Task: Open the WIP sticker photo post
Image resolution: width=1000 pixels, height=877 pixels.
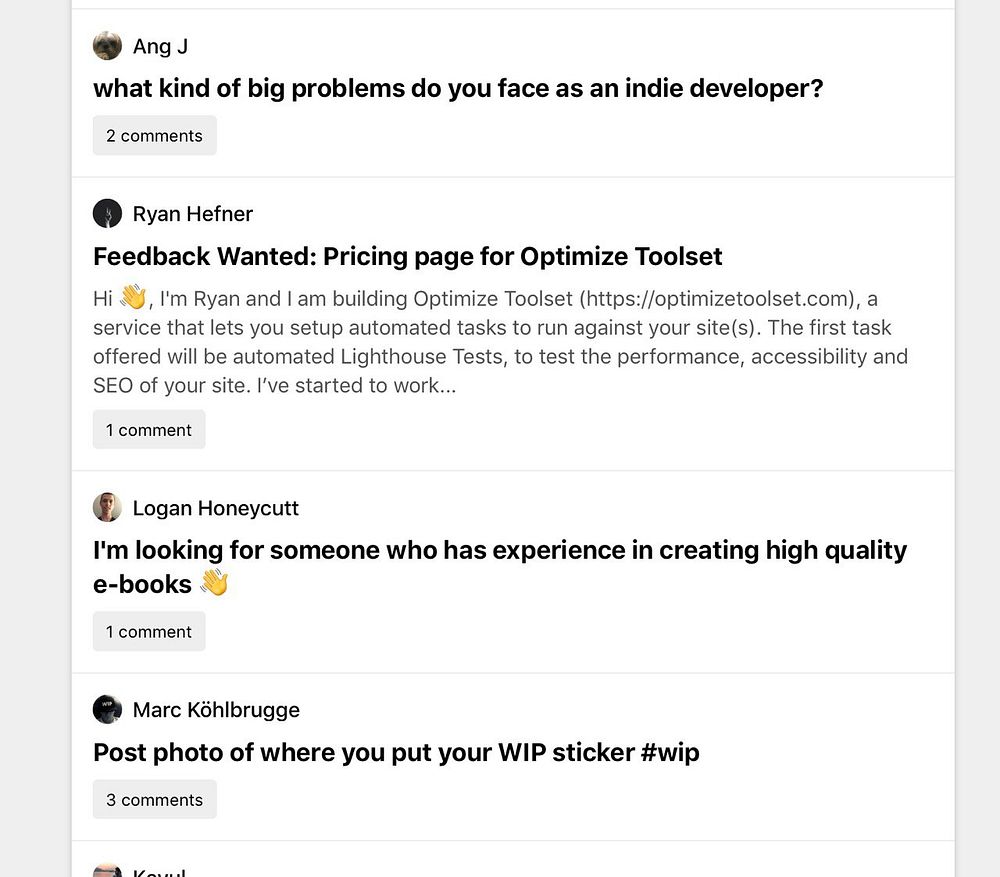Action: tap(396, 753)
